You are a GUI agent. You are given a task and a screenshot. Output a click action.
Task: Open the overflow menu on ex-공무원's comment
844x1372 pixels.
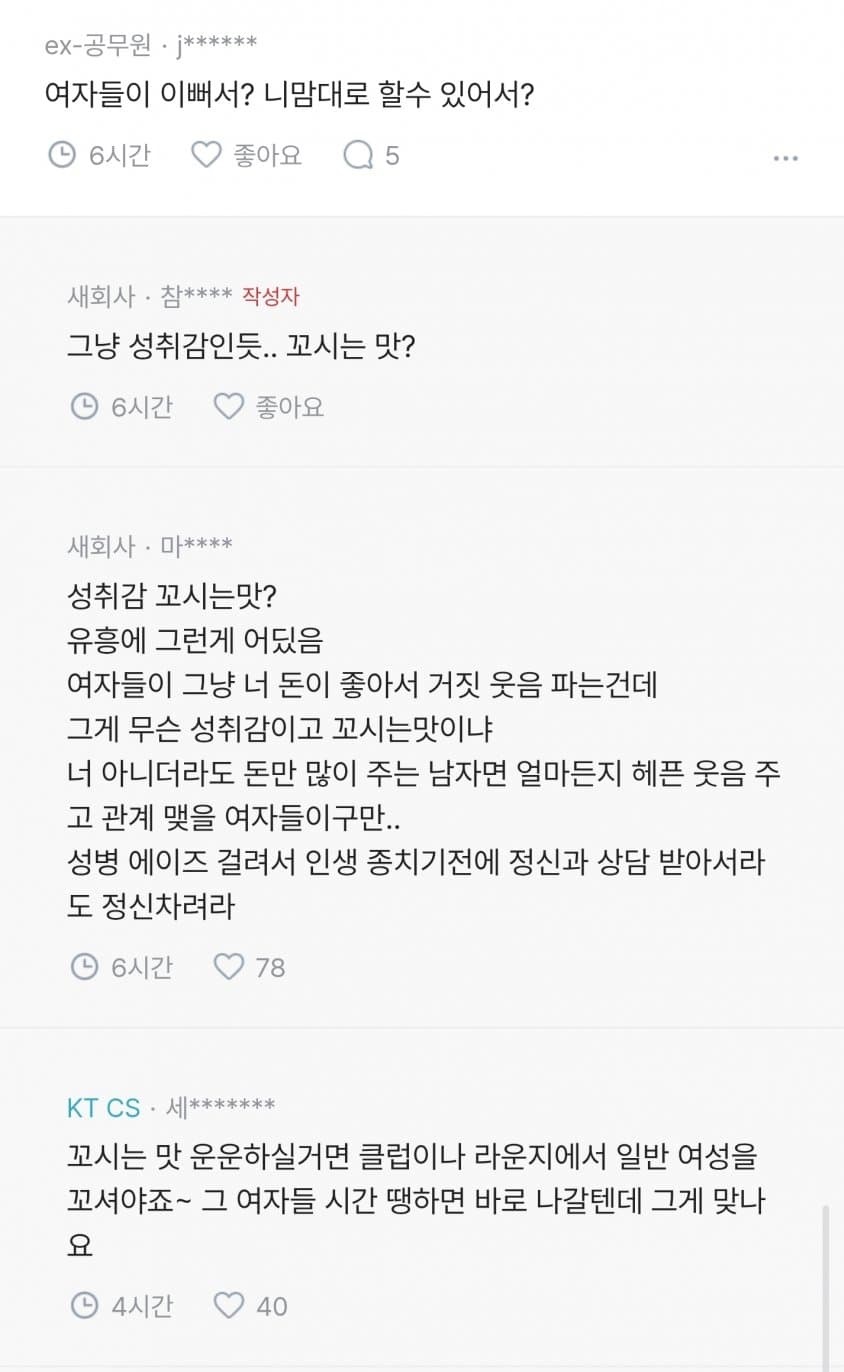pyautogui.click(x=785, y=158)
